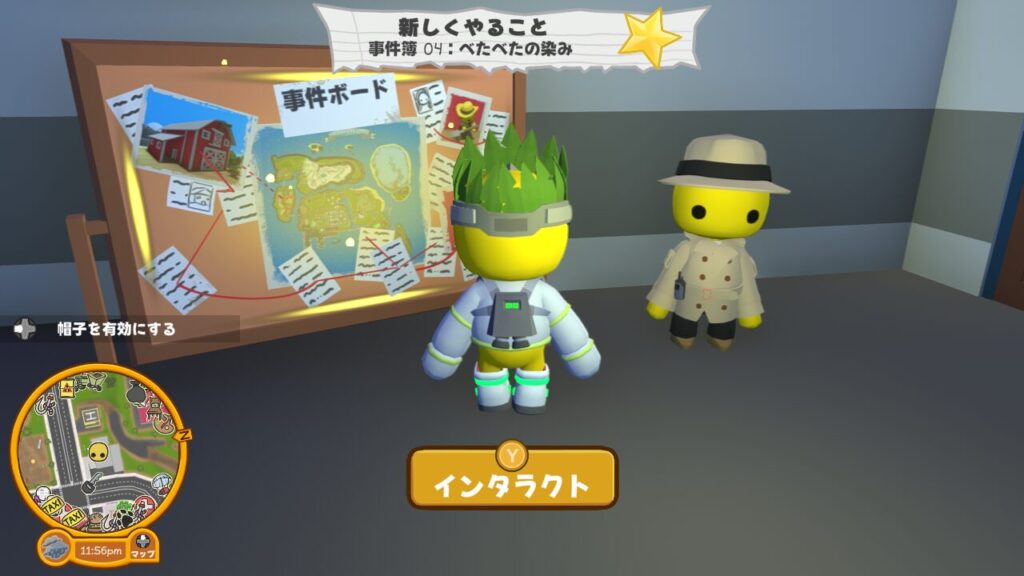Open the マップ button below the minimap
Image resolution: width=1024 pixels, height=576 pixels.
[143, 547]
